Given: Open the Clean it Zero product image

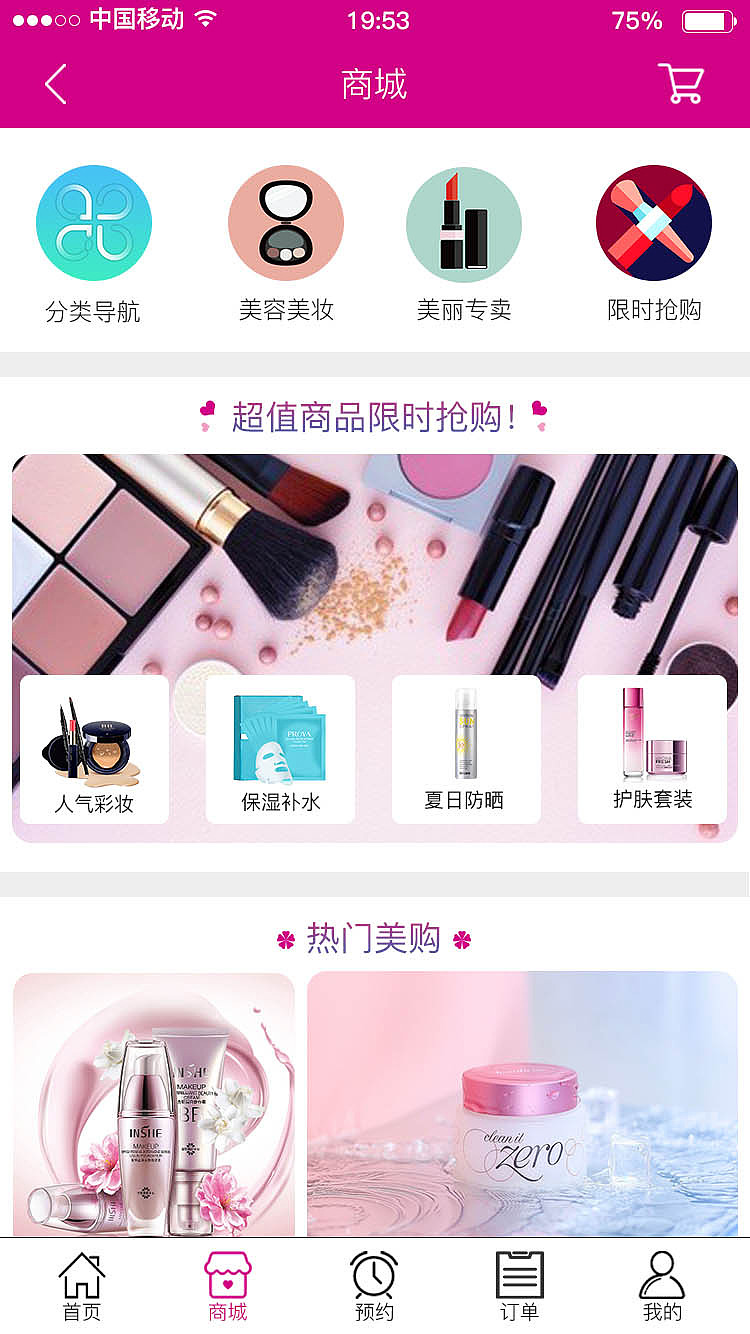Looking at the screenshot, I should click(521, 1105).
